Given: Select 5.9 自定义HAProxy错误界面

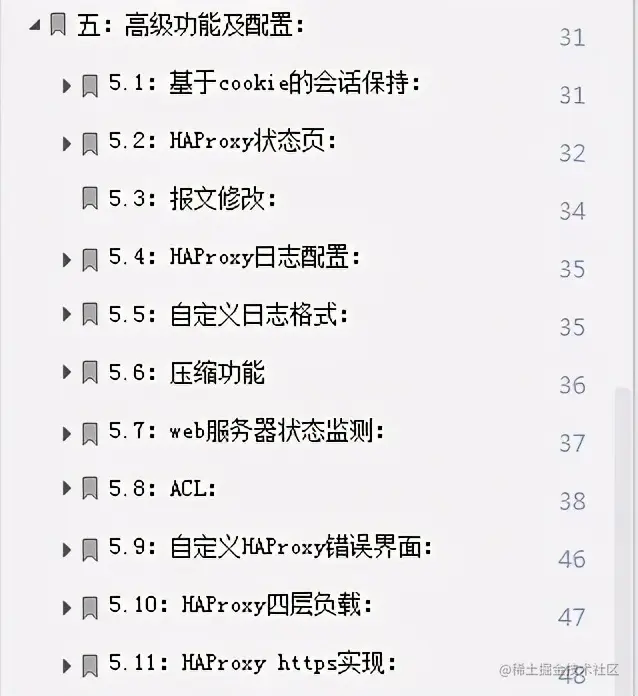Looking at the screenshot, I should tap(271, 548).
